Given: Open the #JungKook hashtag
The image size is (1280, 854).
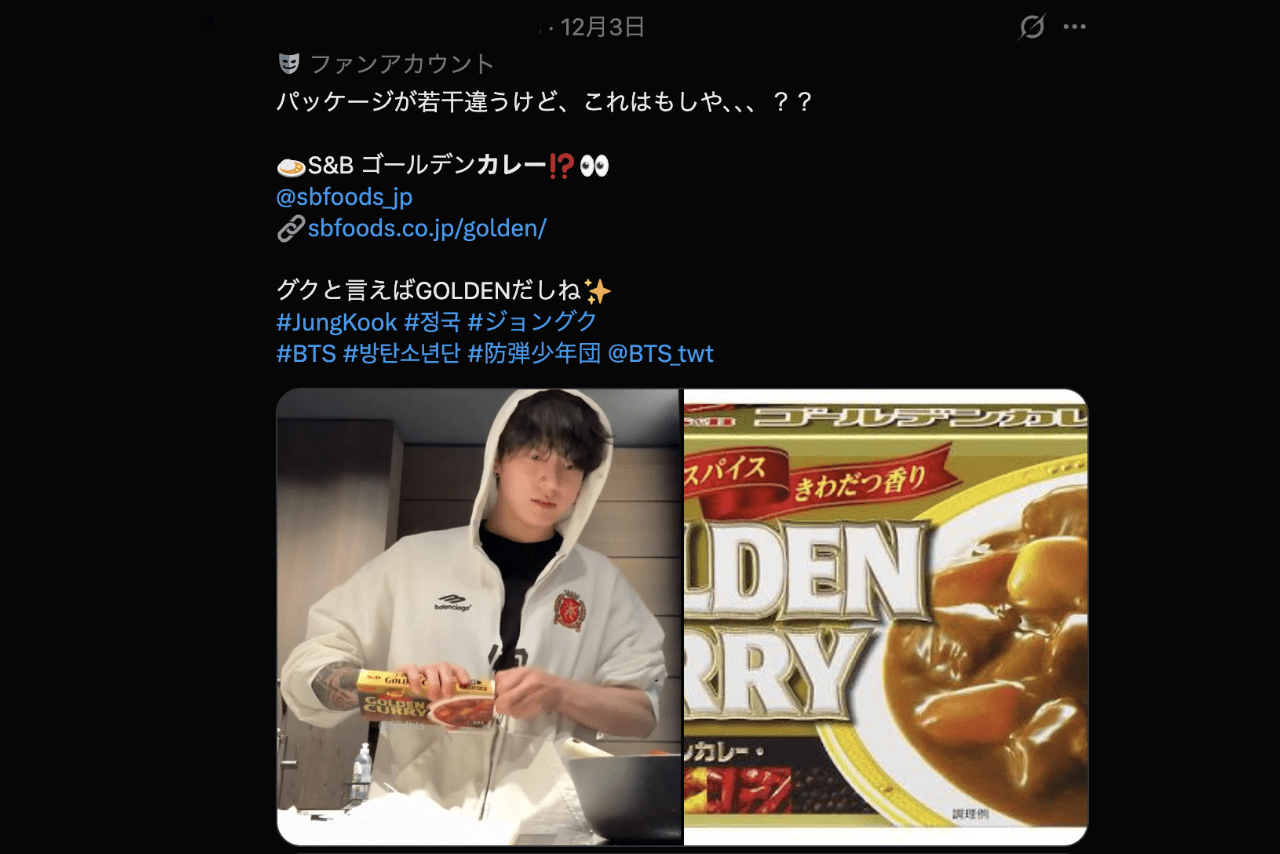Looking at the screenshot, I should tap(336, 321).
